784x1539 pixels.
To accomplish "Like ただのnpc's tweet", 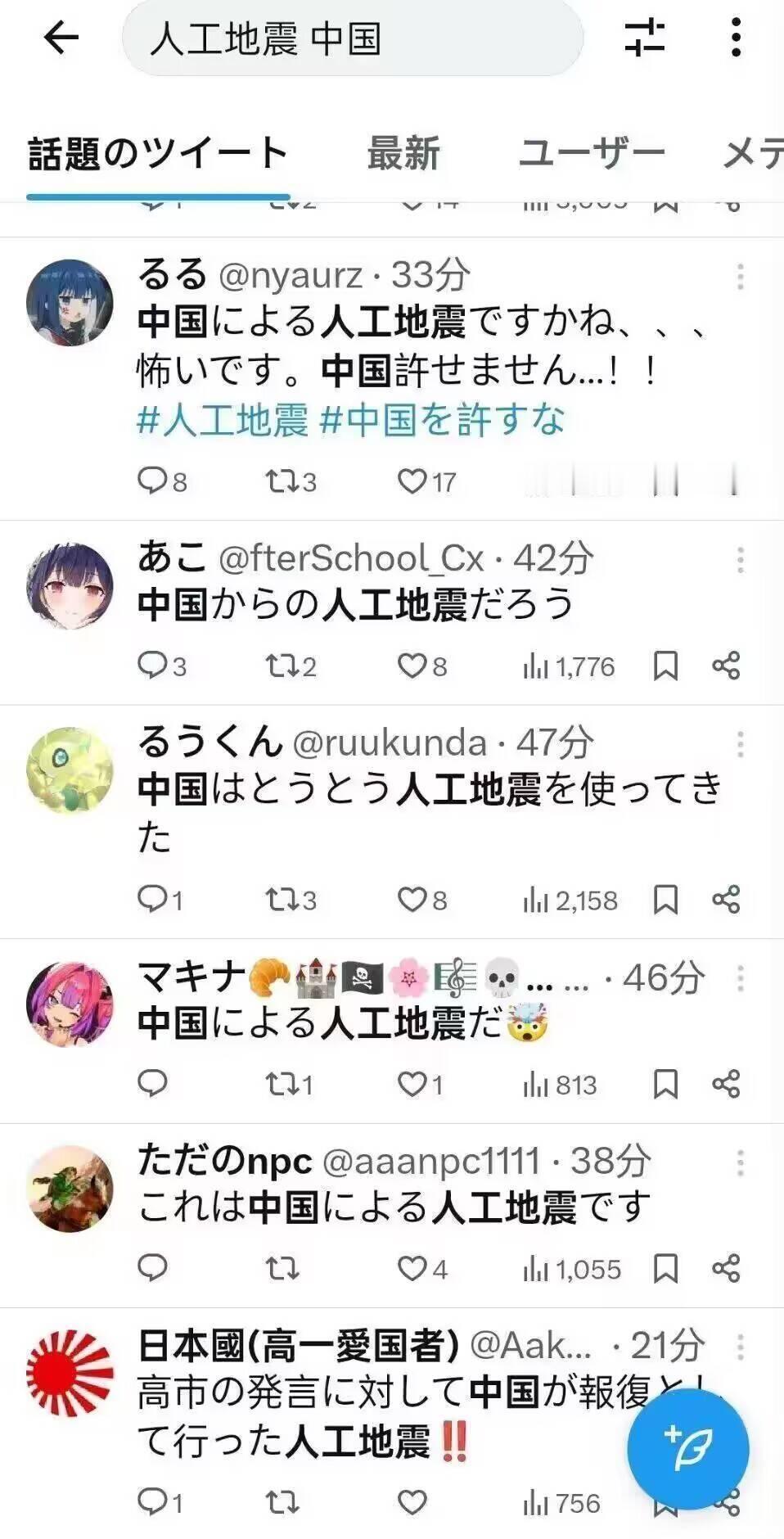I will (x=413, y=1270).
